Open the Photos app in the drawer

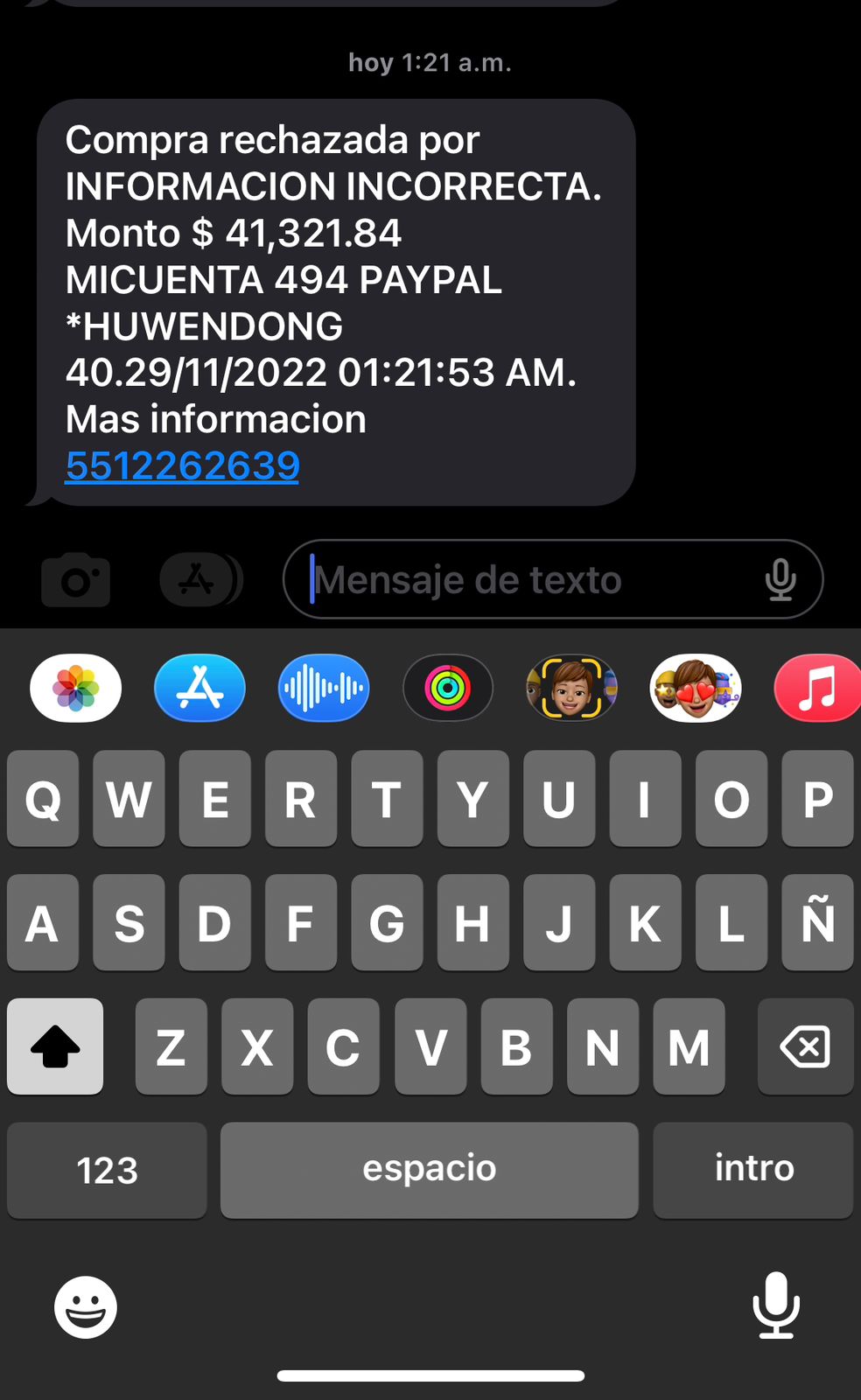[76, 688]
